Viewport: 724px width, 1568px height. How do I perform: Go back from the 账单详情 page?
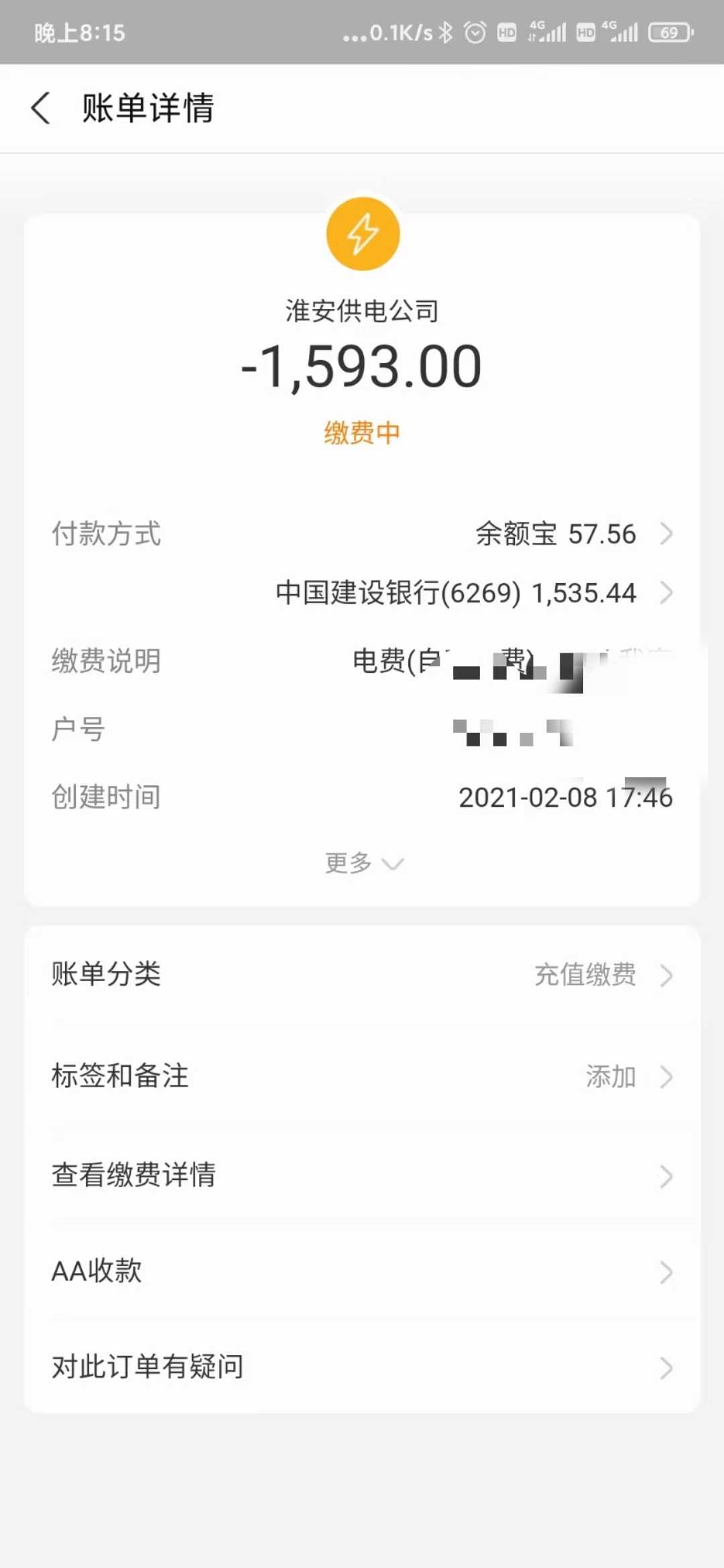(x=41, y=108)
